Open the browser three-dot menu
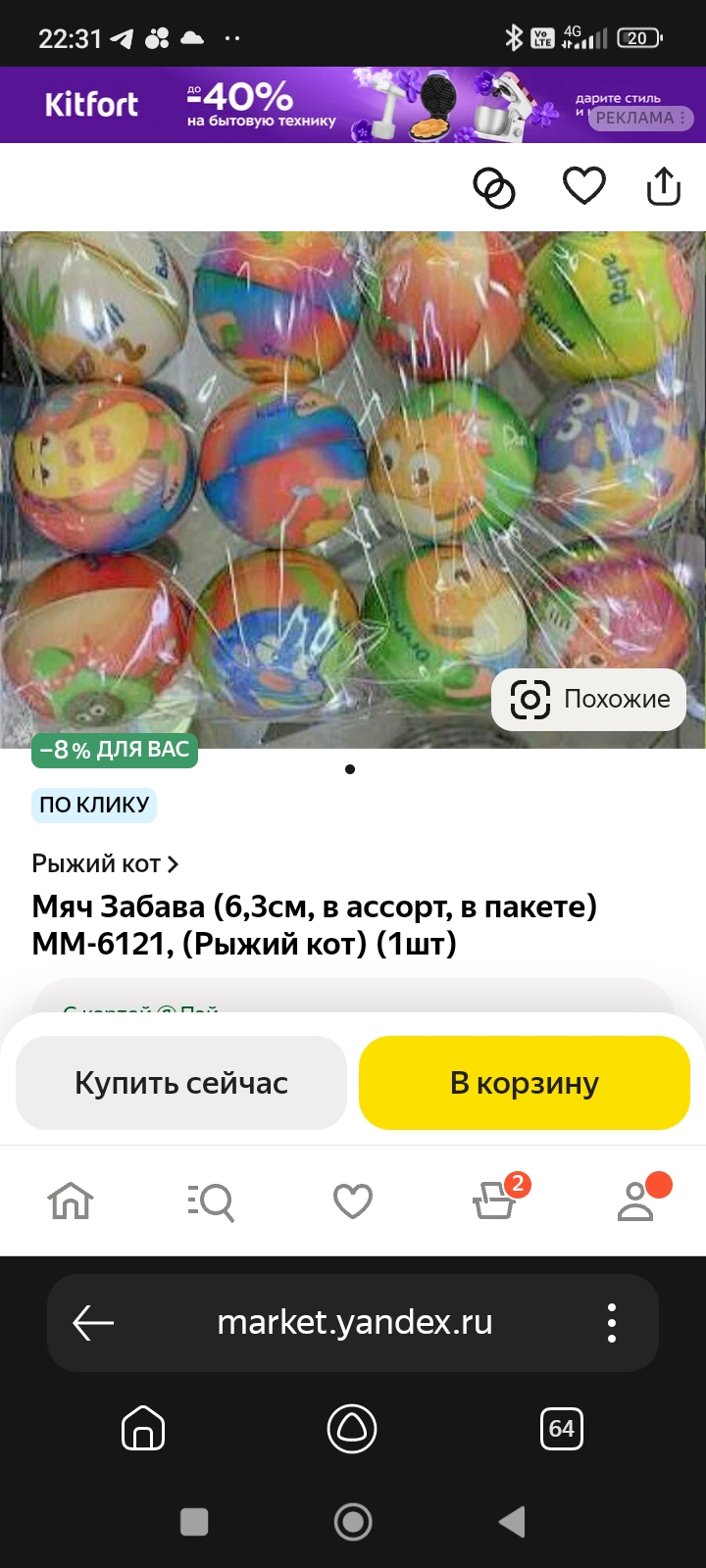706x1568 pixels. pyautogui.click(x=612, y=1322)
